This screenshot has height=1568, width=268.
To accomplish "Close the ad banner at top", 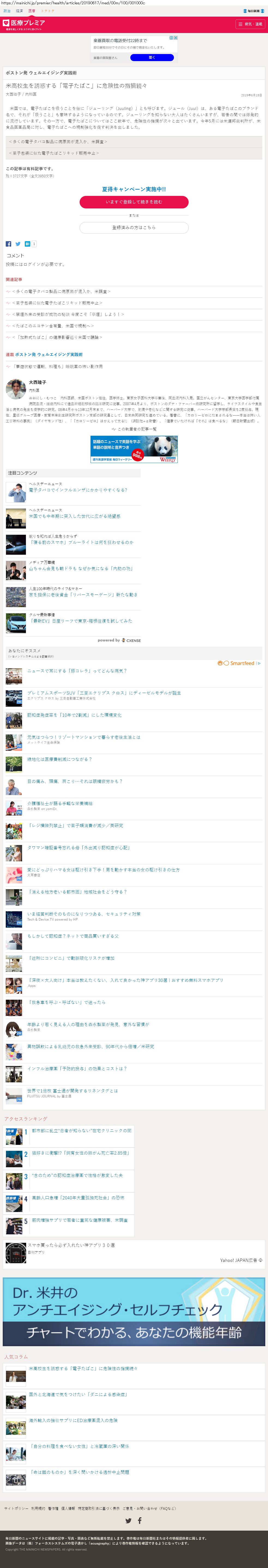I will (x=175, y=38).
